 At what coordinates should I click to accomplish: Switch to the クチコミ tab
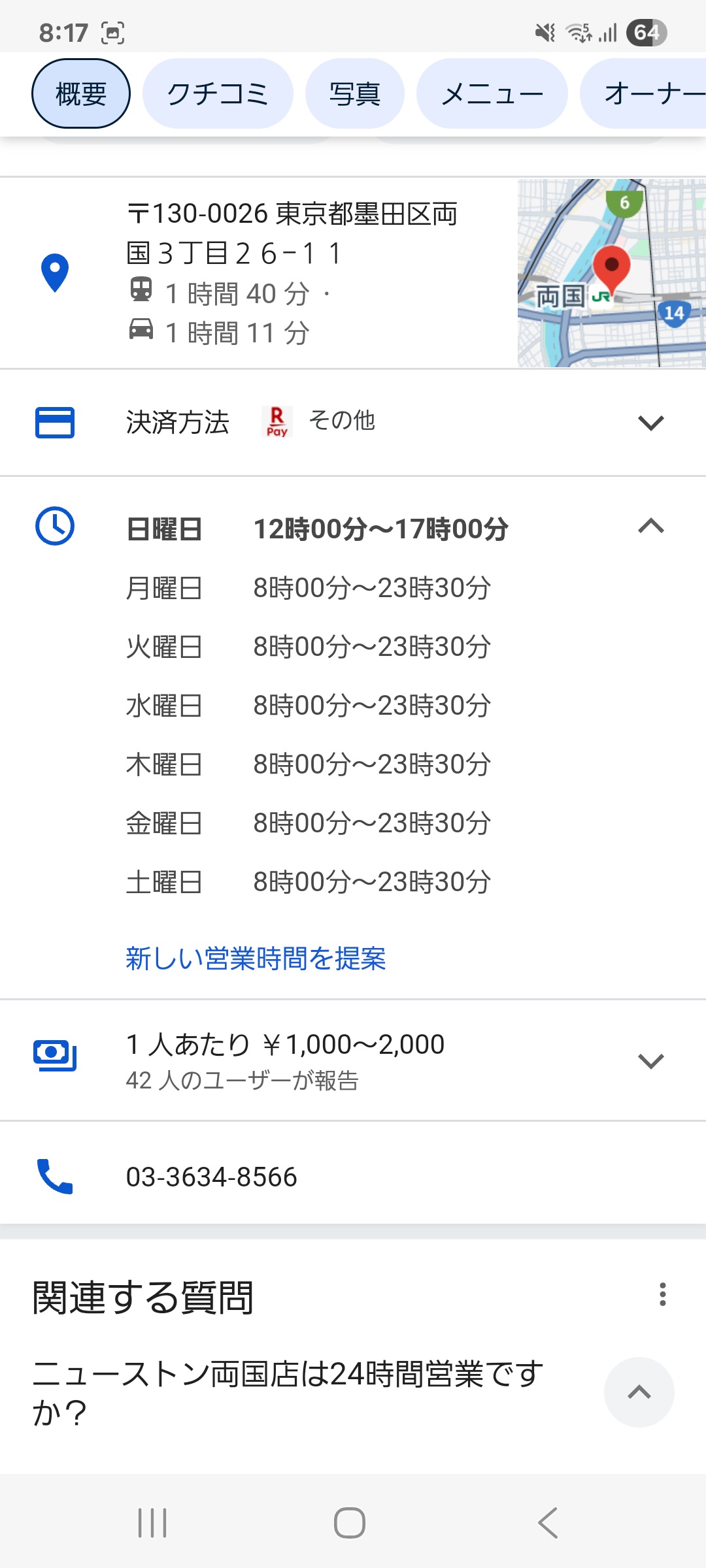point(218,93)
